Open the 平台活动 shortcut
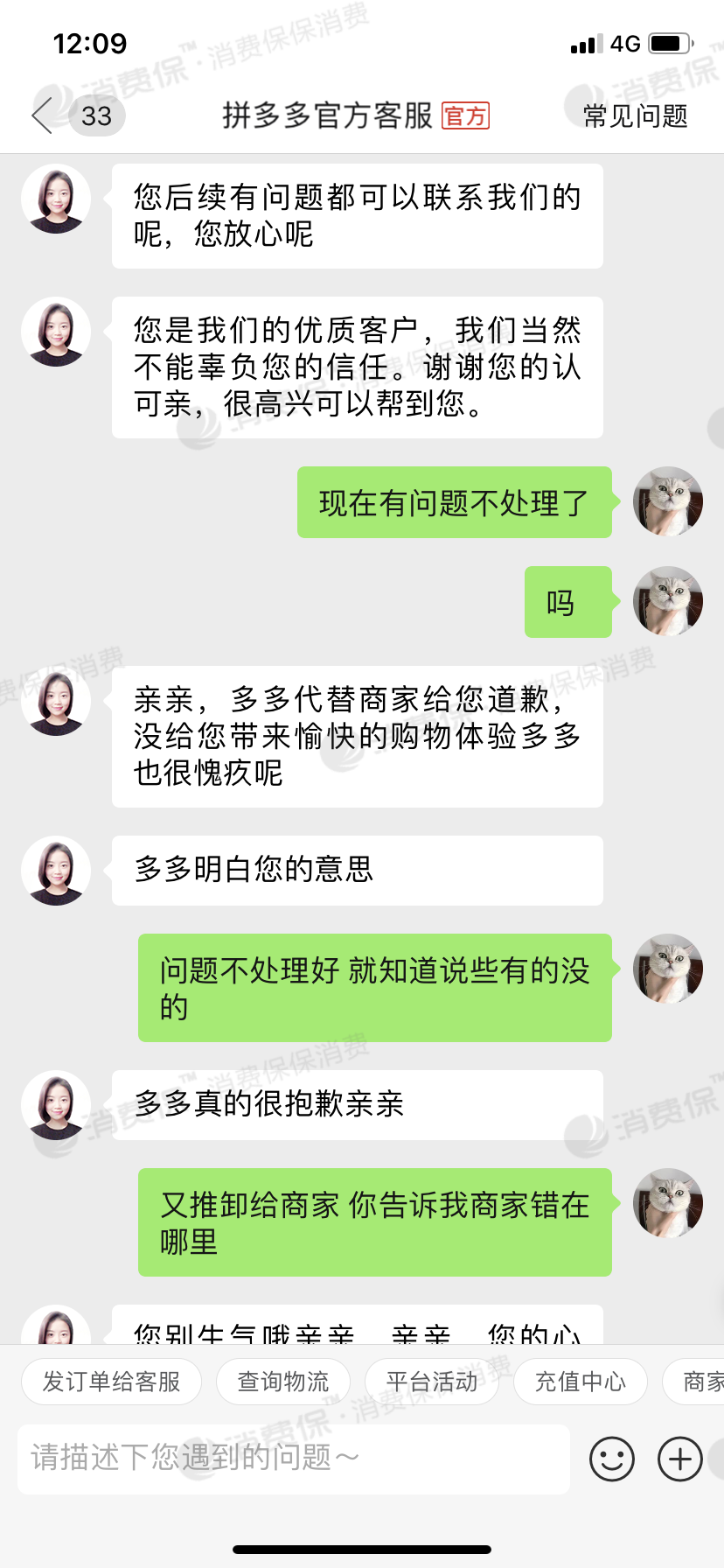 tap(429, 1381)
